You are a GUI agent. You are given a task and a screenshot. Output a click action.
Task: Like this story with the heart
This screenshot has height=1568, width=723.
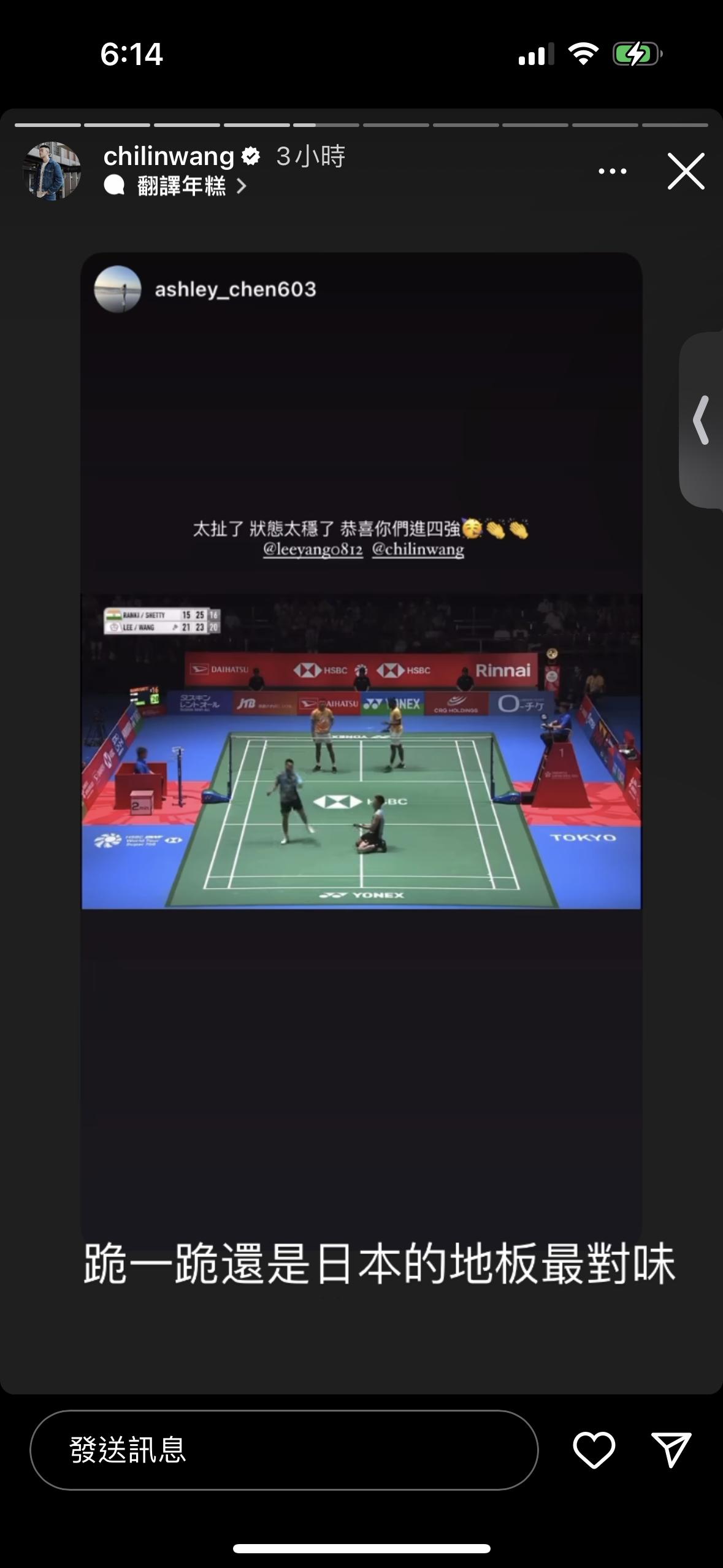pos(594,1450)
